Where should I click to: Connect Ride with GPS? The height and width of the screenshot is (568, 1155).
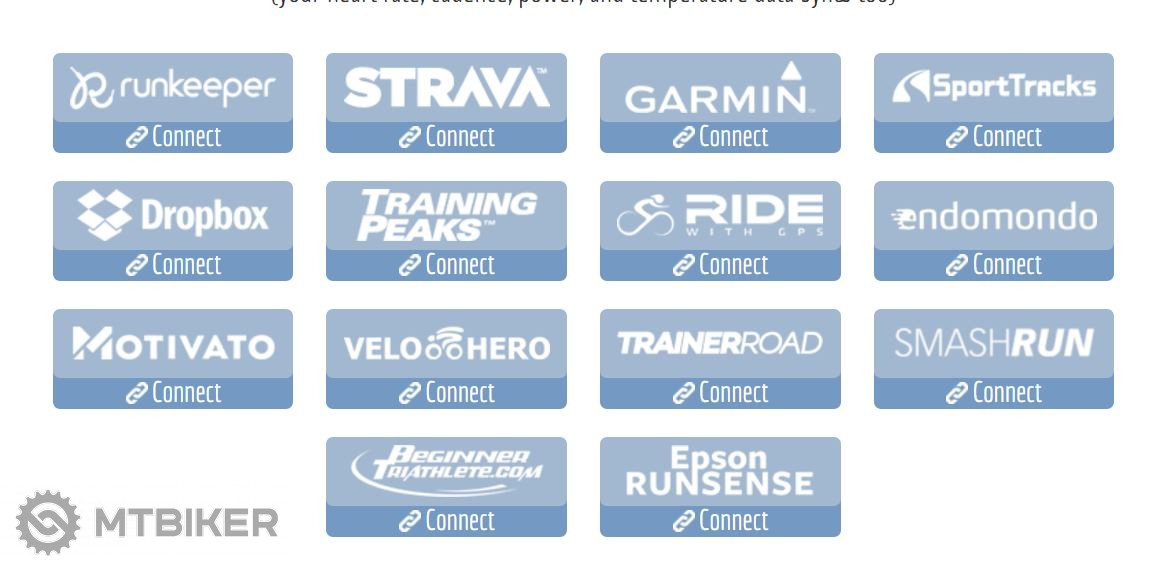coord(720,265)
